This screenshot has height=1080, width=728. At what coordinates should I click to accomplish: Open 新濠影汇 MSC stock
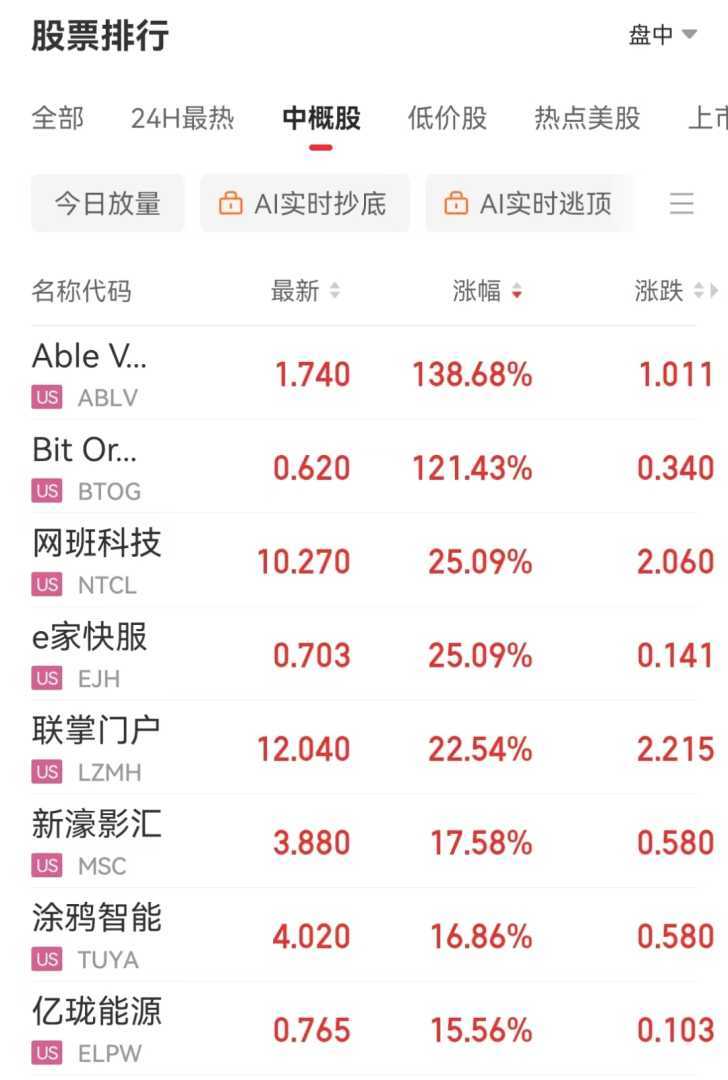coord(96,842)
